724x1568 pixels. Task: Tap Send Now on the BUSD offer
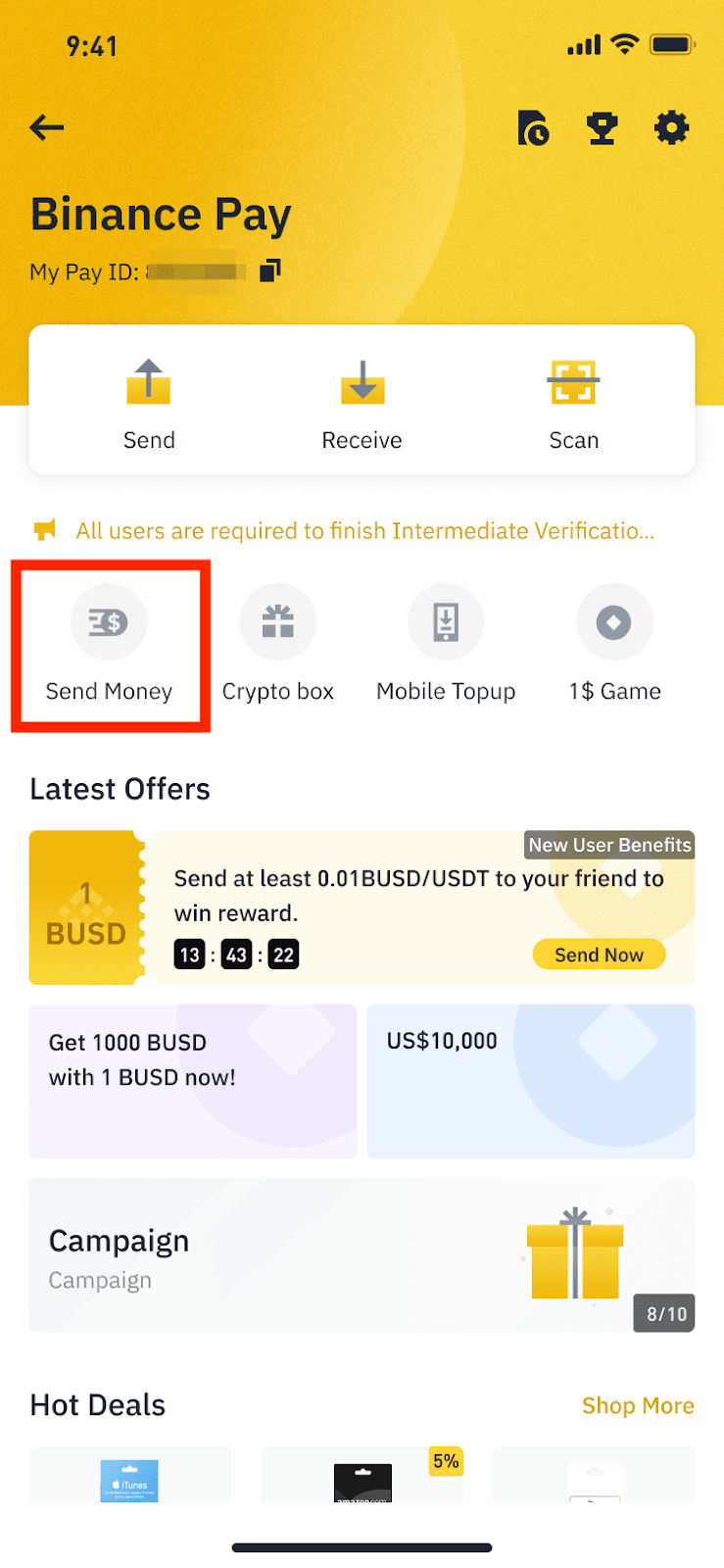point(599,955)
